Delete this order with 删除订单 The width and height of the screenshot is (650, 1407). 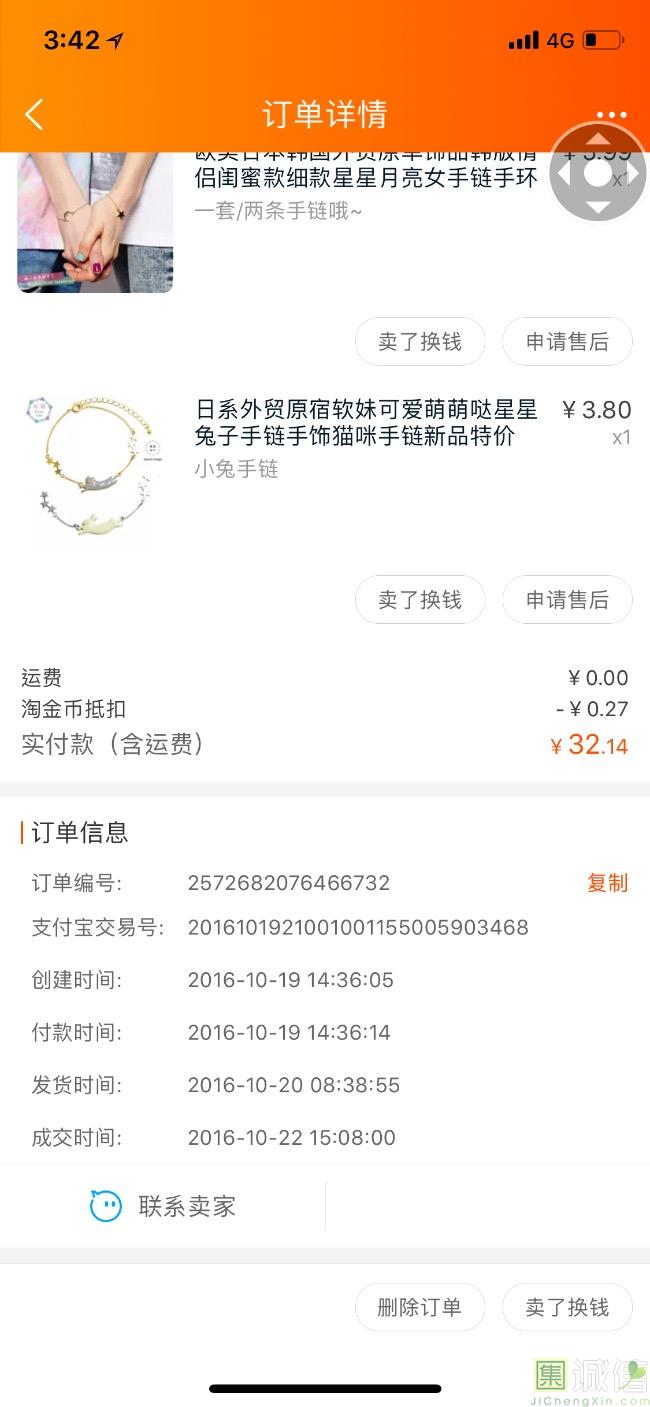[420, 1308]
